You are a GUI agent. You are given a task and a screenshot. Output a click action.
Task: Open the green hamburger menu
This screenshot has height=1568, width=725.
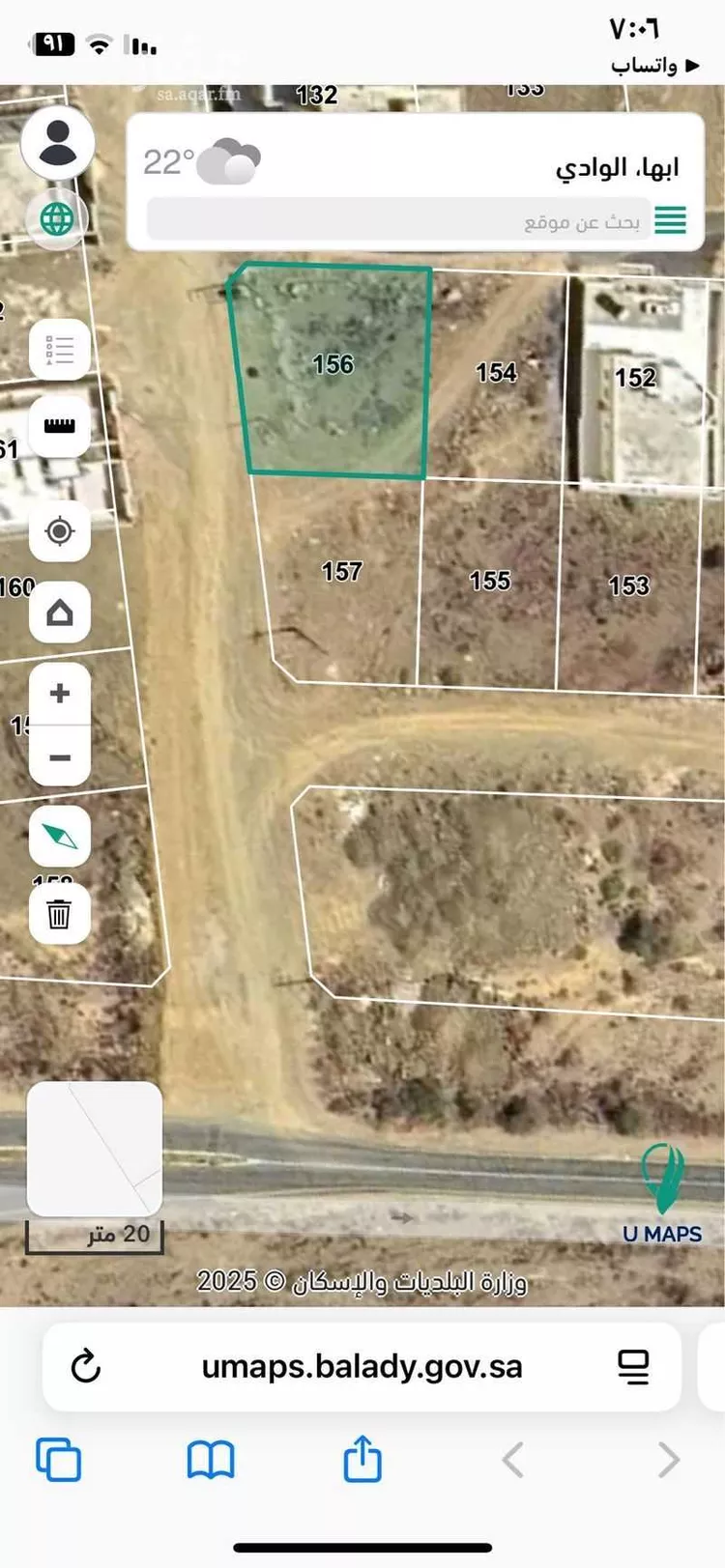coord(670,220)
